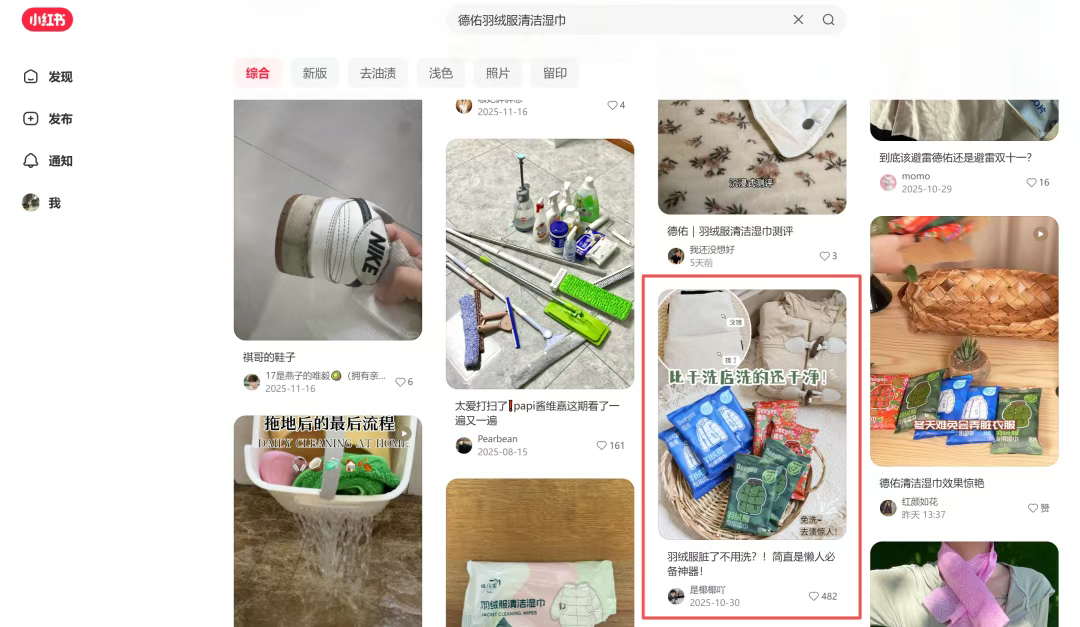
Task: Open the 发现 section
Action: (x=48, y=77)
